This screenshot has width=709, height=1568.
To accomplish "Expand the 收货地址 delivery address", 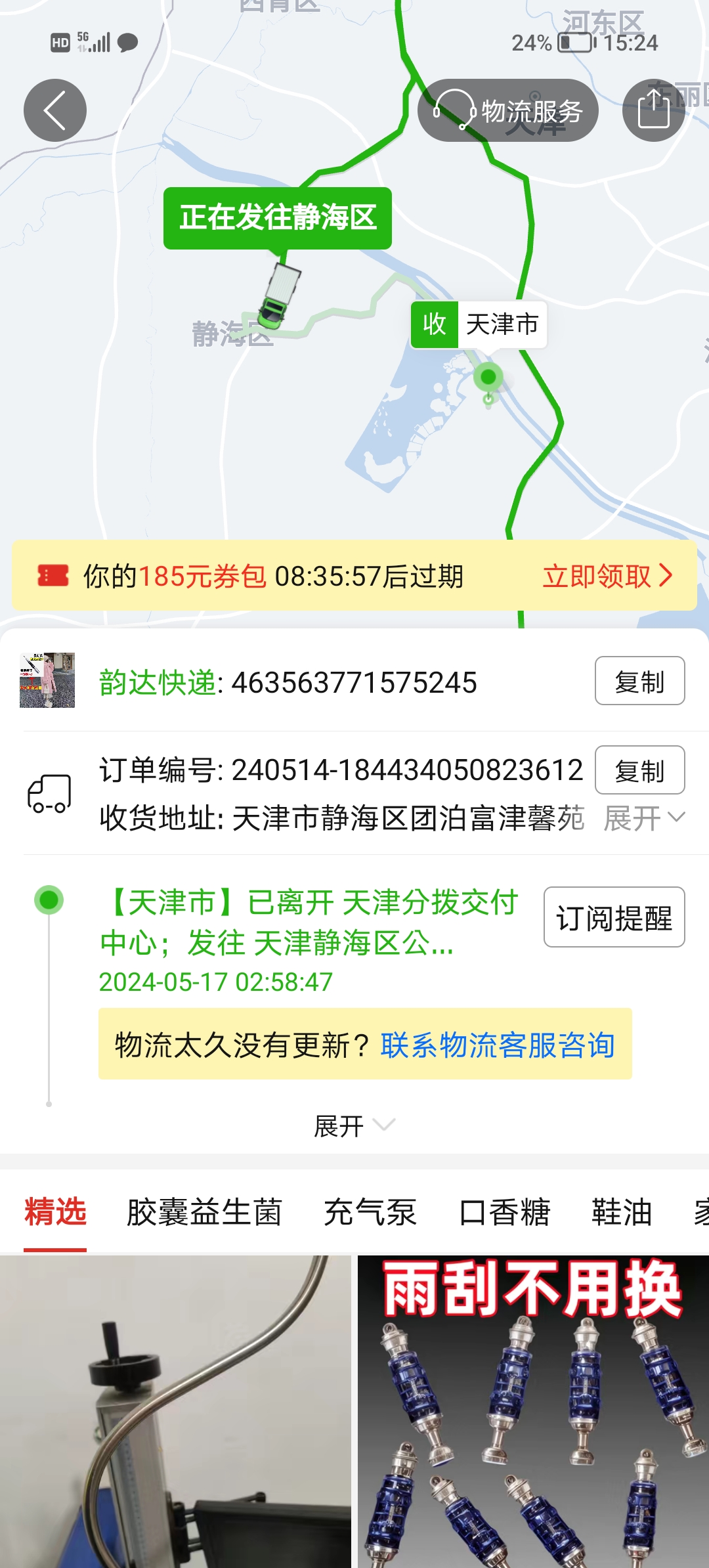I will (644, 818).
